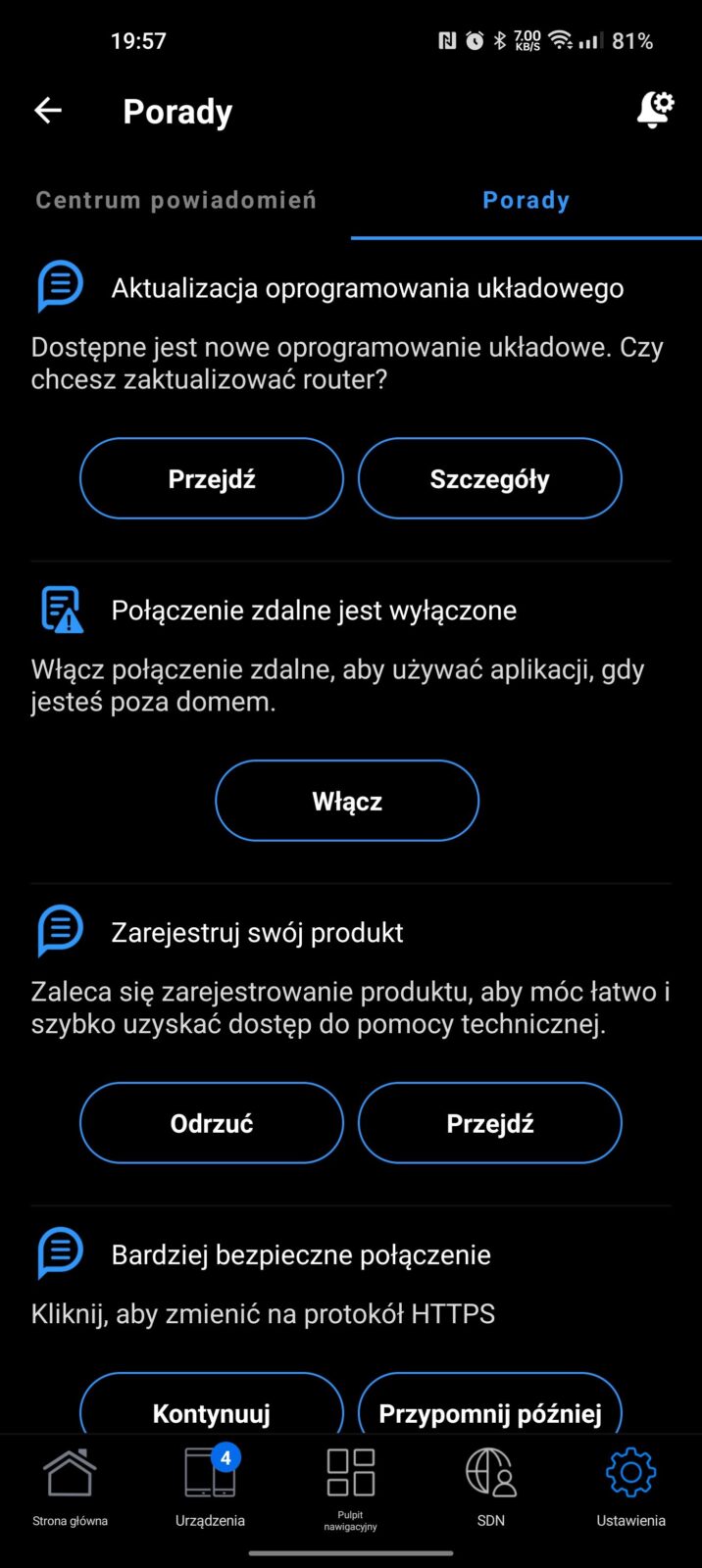View firmware update Szczegóły

pos(489,478)
